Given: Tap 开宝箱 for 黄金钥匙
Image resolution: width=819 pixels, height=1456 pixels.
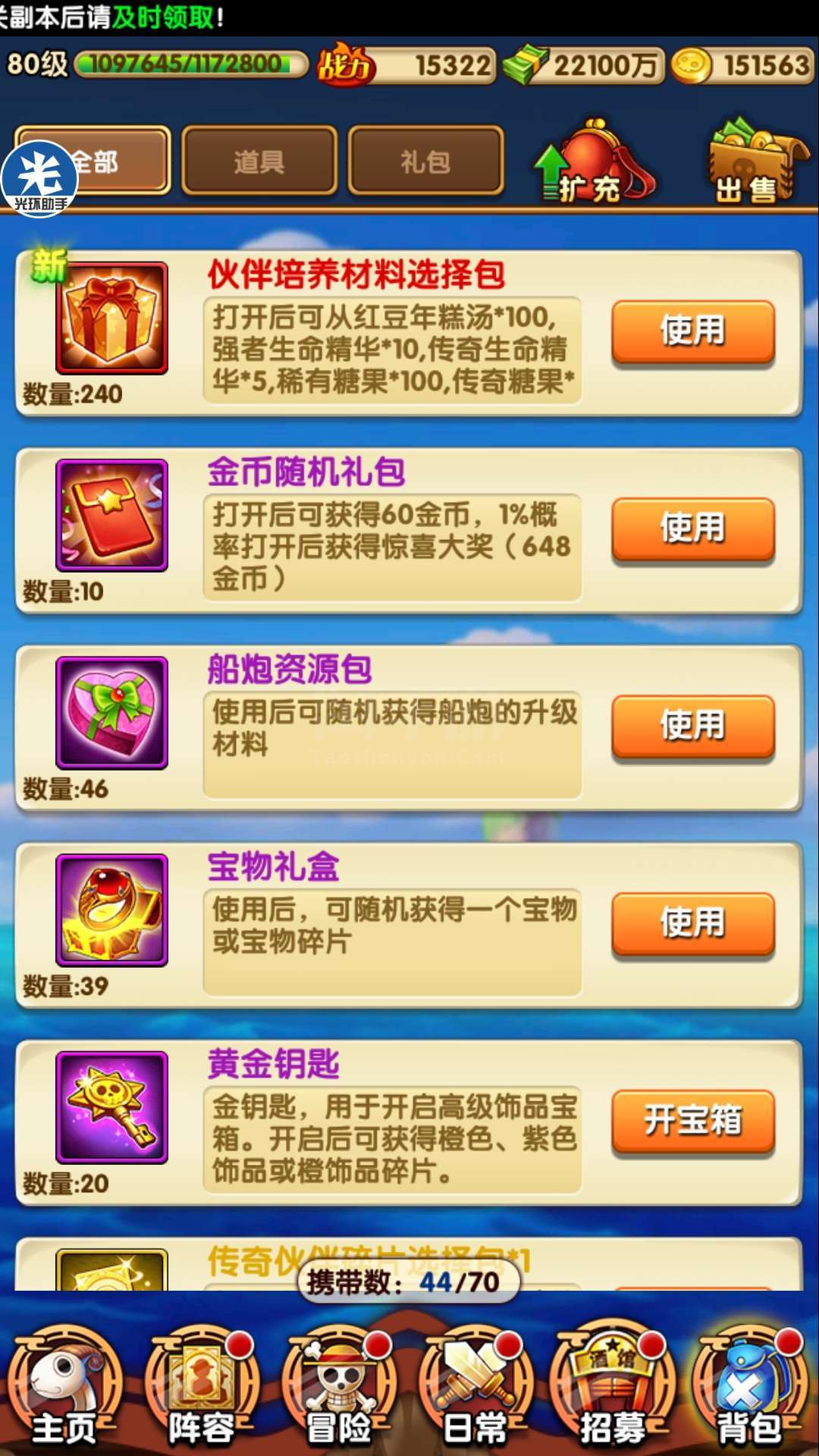Looking at the screenshot, I should coord(693,1121).
